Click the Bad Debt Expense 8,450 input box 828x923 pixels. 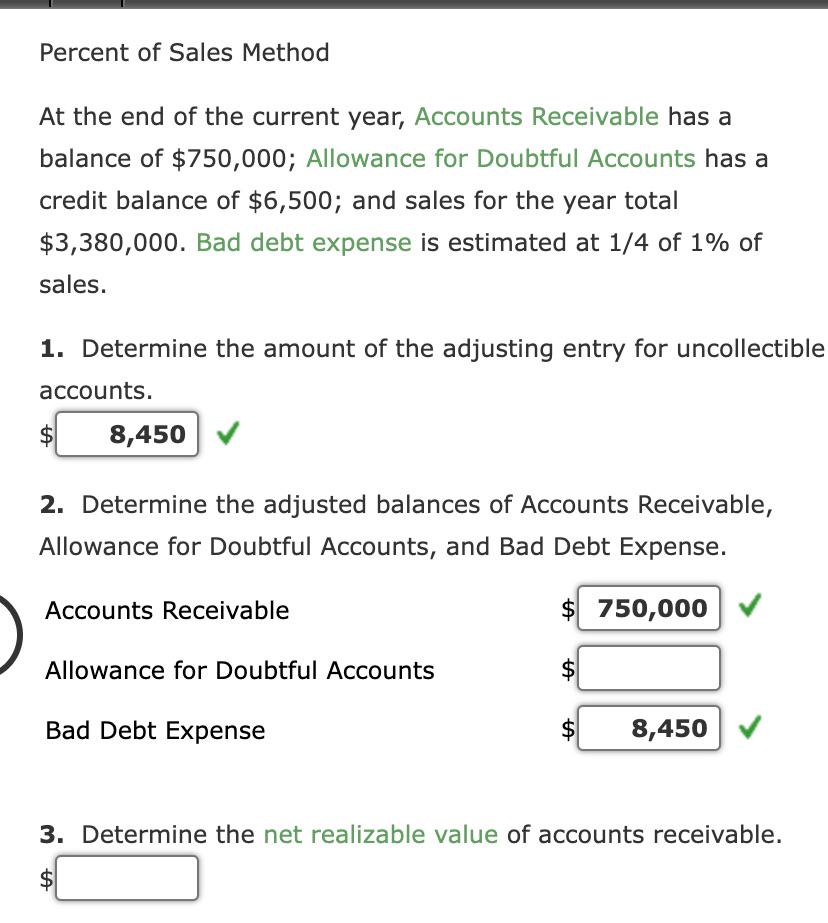tap(648, 729)
